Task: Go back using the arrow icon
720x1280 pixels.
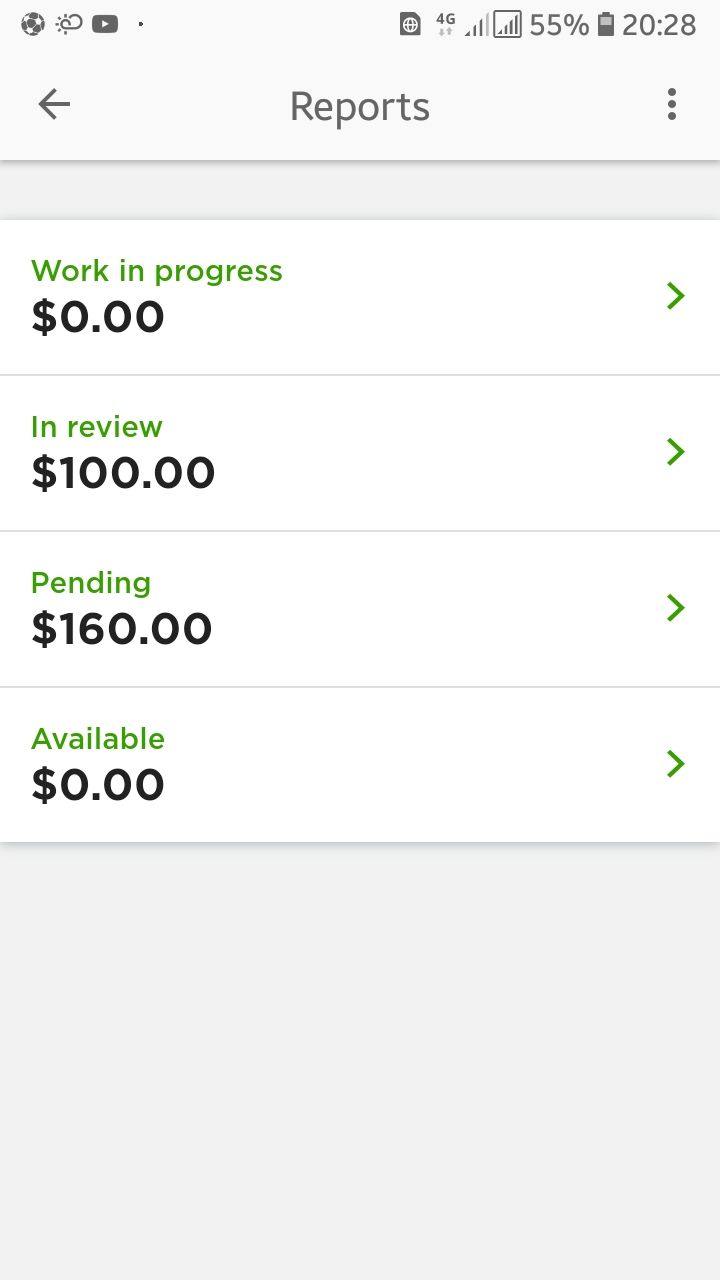Action: (54, 104)
